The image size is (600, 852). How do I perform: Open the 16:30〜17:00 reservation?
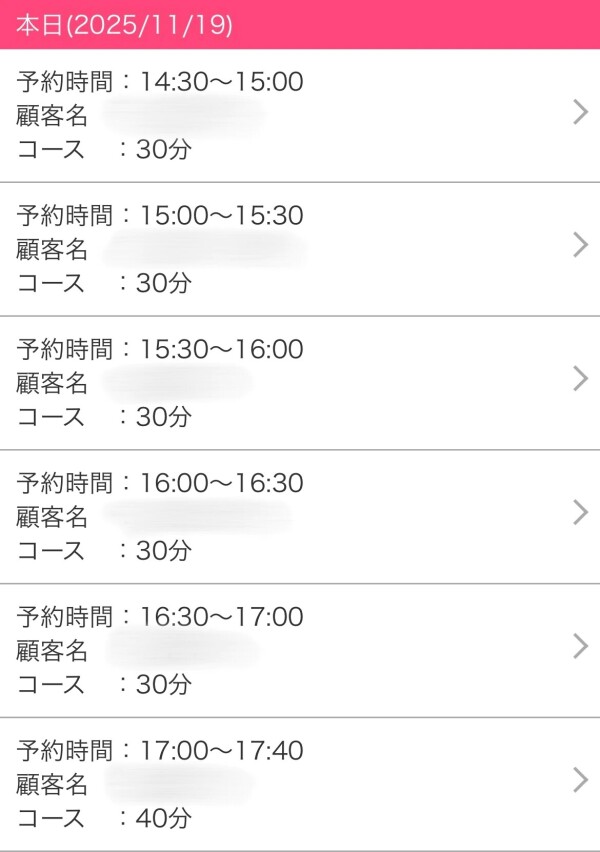300,650
